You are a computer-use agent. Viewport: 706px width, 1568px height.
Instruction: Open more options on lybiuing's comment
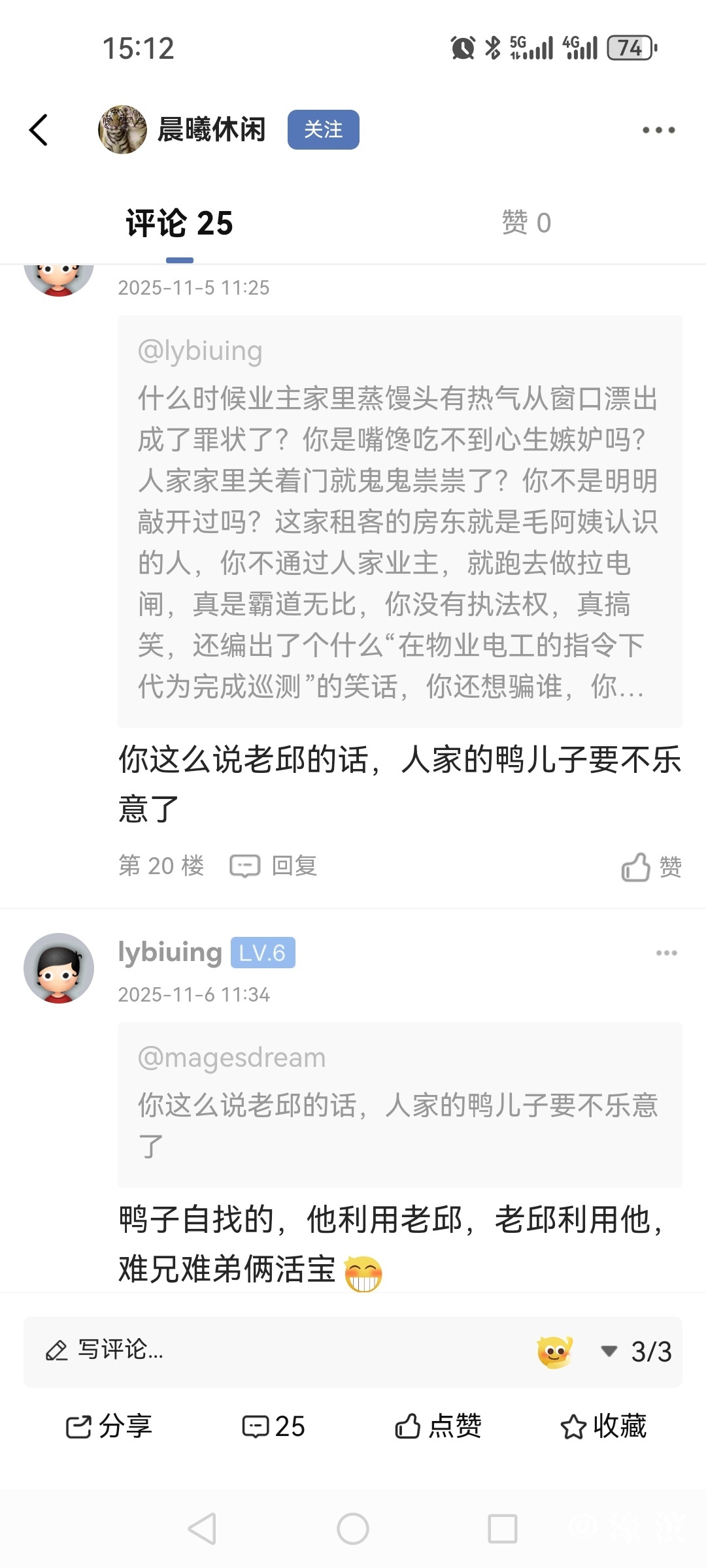coord(666,953)
